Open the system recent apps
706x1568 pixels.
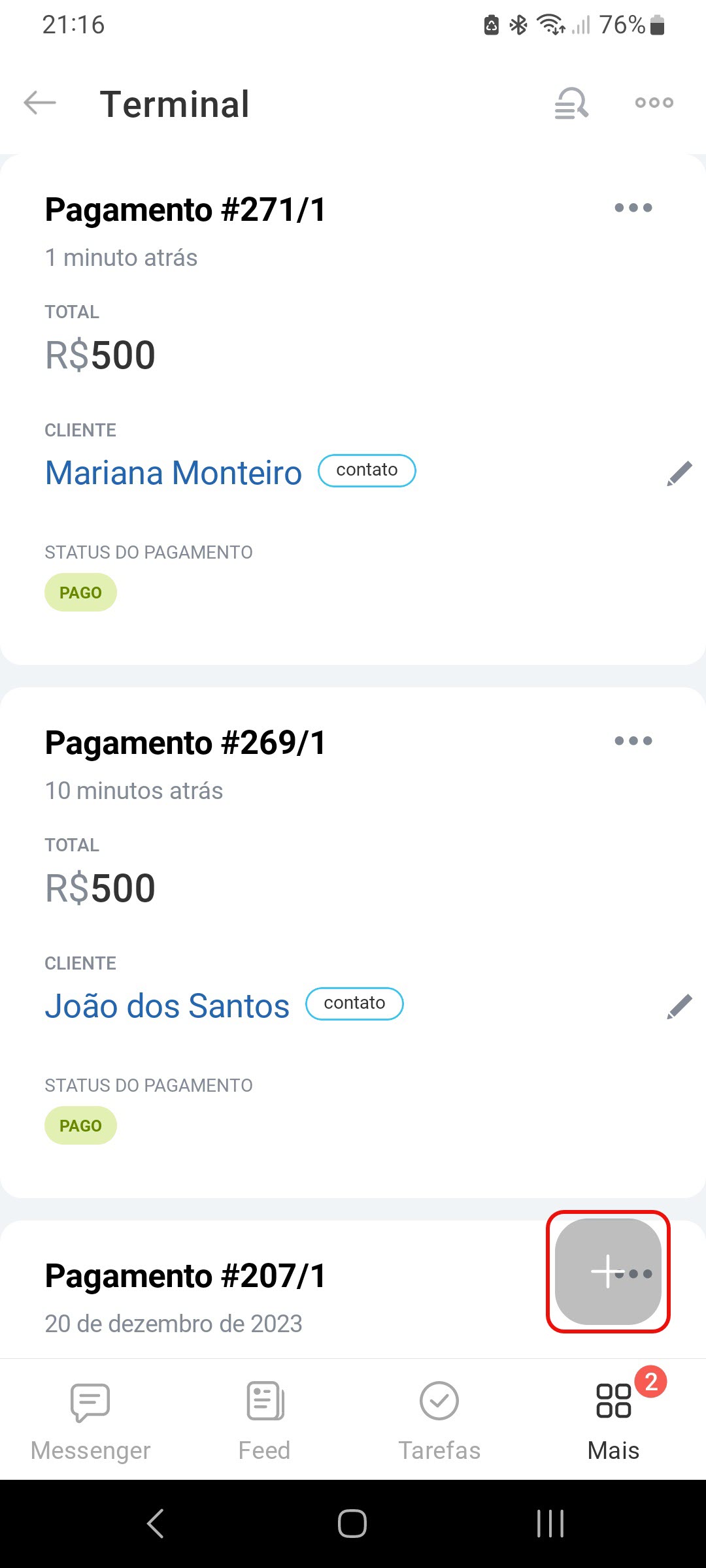tap(550, 1524)
